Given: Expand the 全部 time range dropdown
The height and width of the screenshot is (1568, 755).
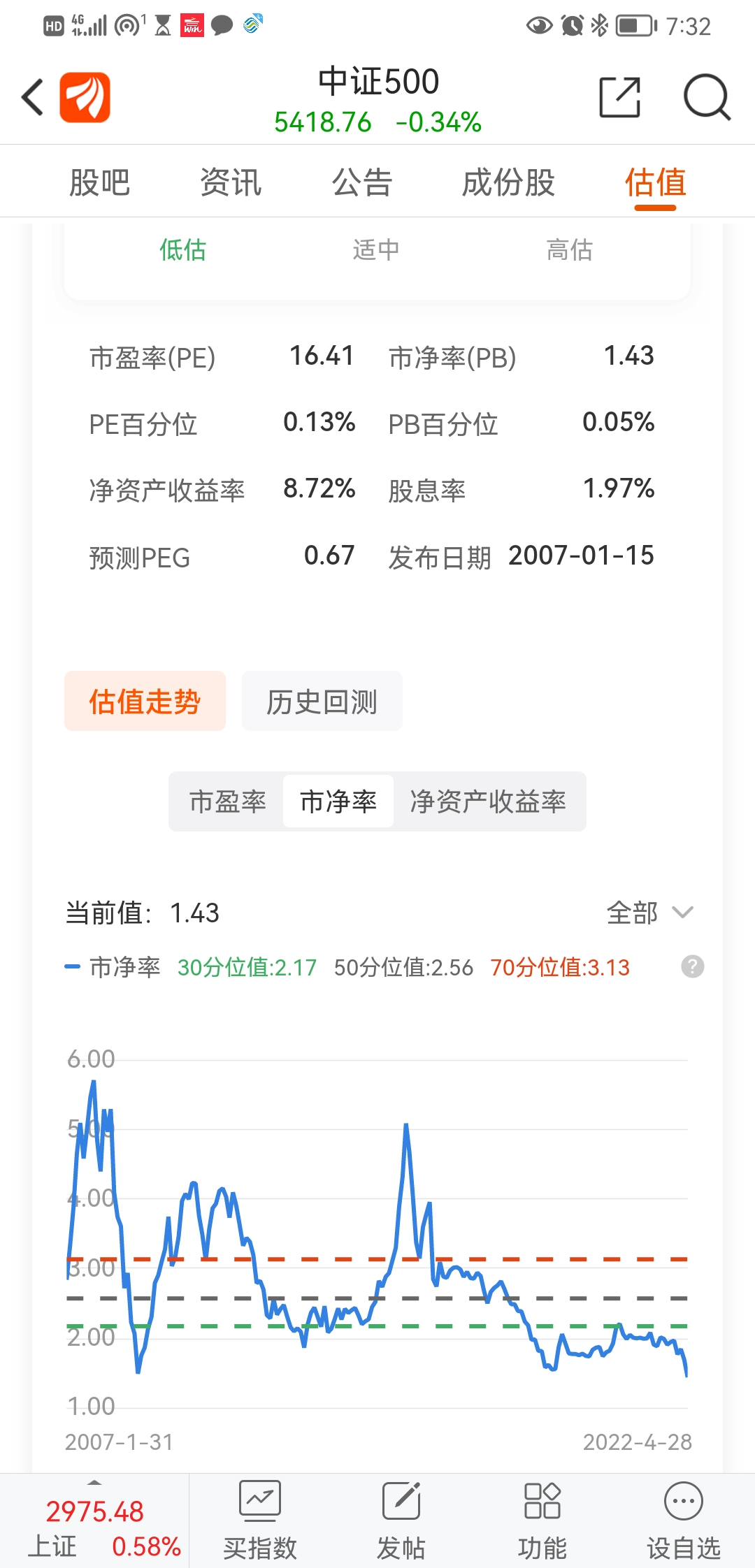Looking at the screenshot, I should click(x=649, y=913).
